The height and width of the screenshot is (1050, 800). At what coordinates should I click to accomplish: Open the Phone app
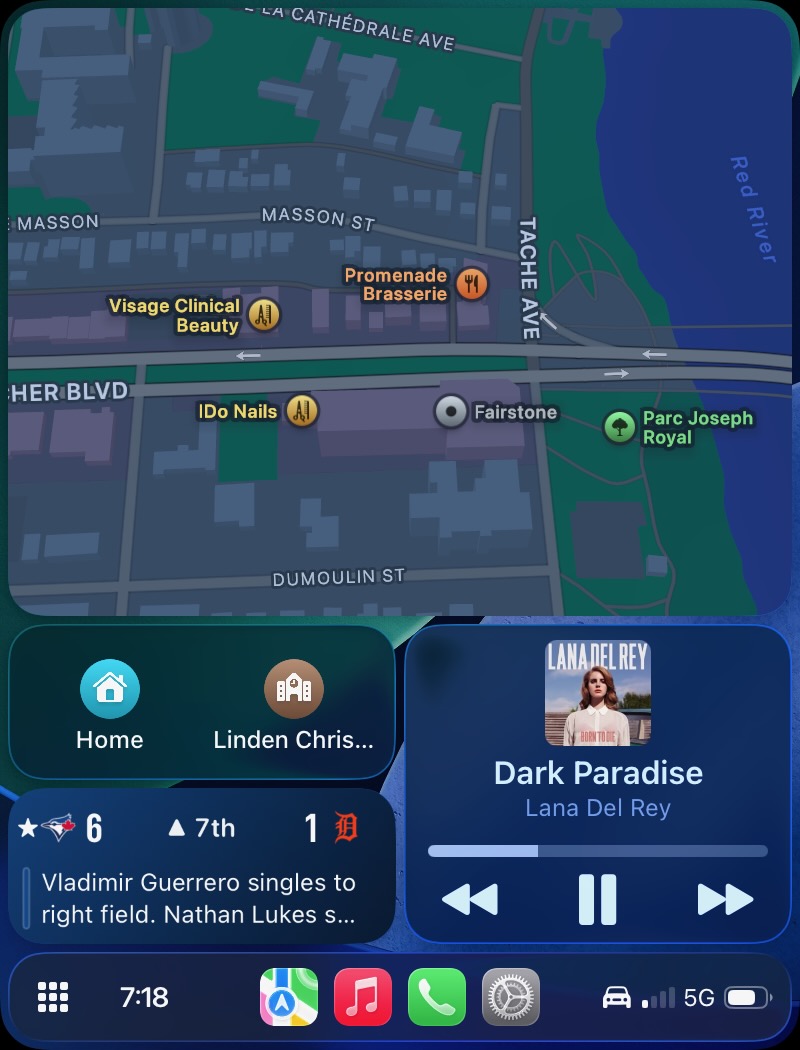click(x=437, y=997)
